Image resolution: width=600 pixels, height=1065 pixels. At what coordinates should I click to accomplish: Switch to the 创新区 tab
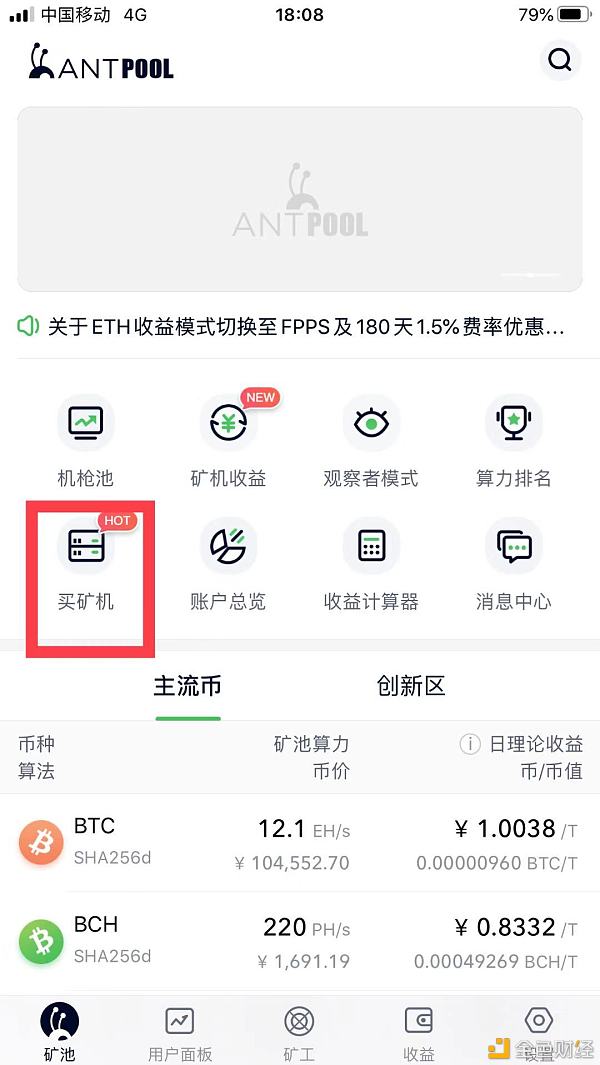tap(411, 686)
